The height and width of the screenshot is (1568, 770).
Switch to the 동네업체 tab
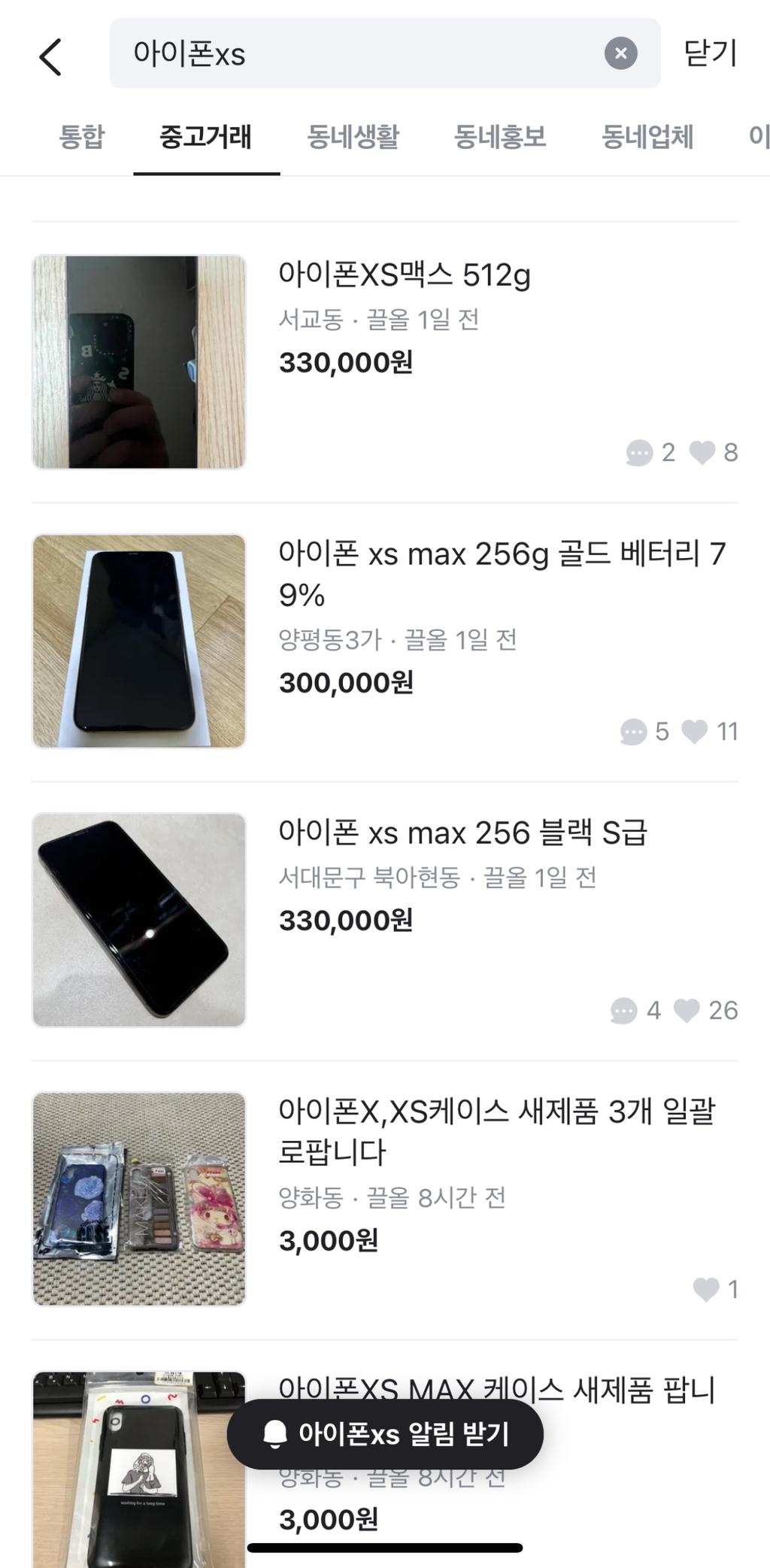pyautogui.click(x=647, y=137)
